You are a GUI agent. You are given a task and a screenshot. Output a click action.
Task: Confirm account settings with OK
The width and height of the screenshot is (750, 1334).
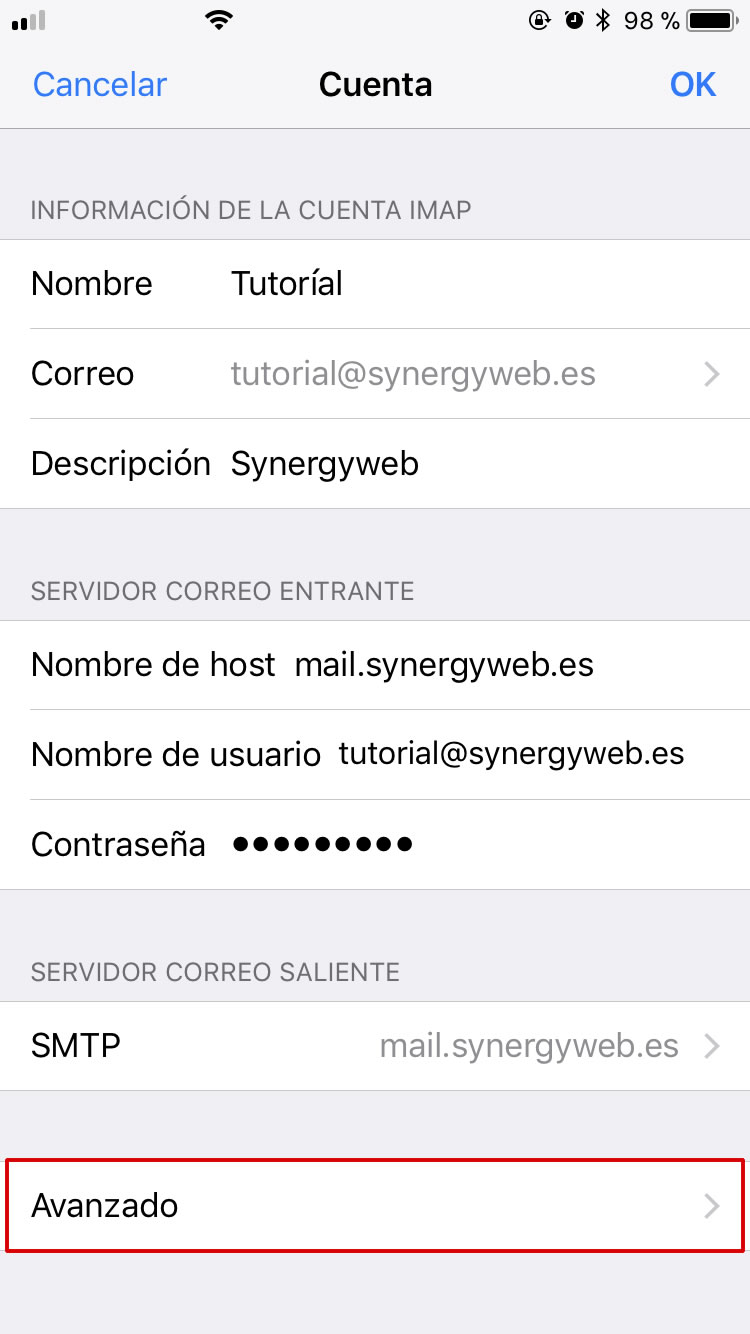click(693, 85)
